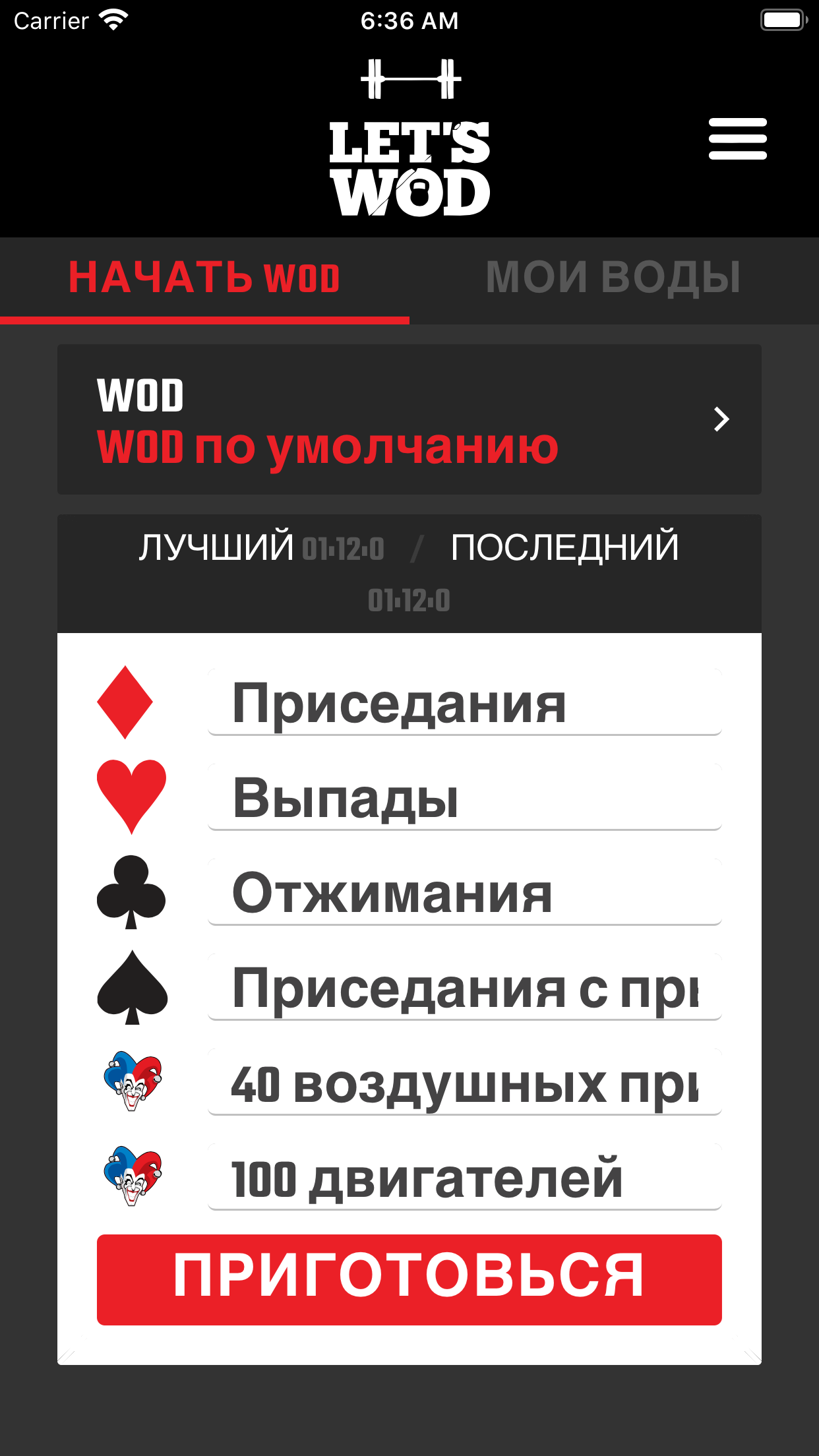Edit the spades exercise field

click(x=465, y=987)
